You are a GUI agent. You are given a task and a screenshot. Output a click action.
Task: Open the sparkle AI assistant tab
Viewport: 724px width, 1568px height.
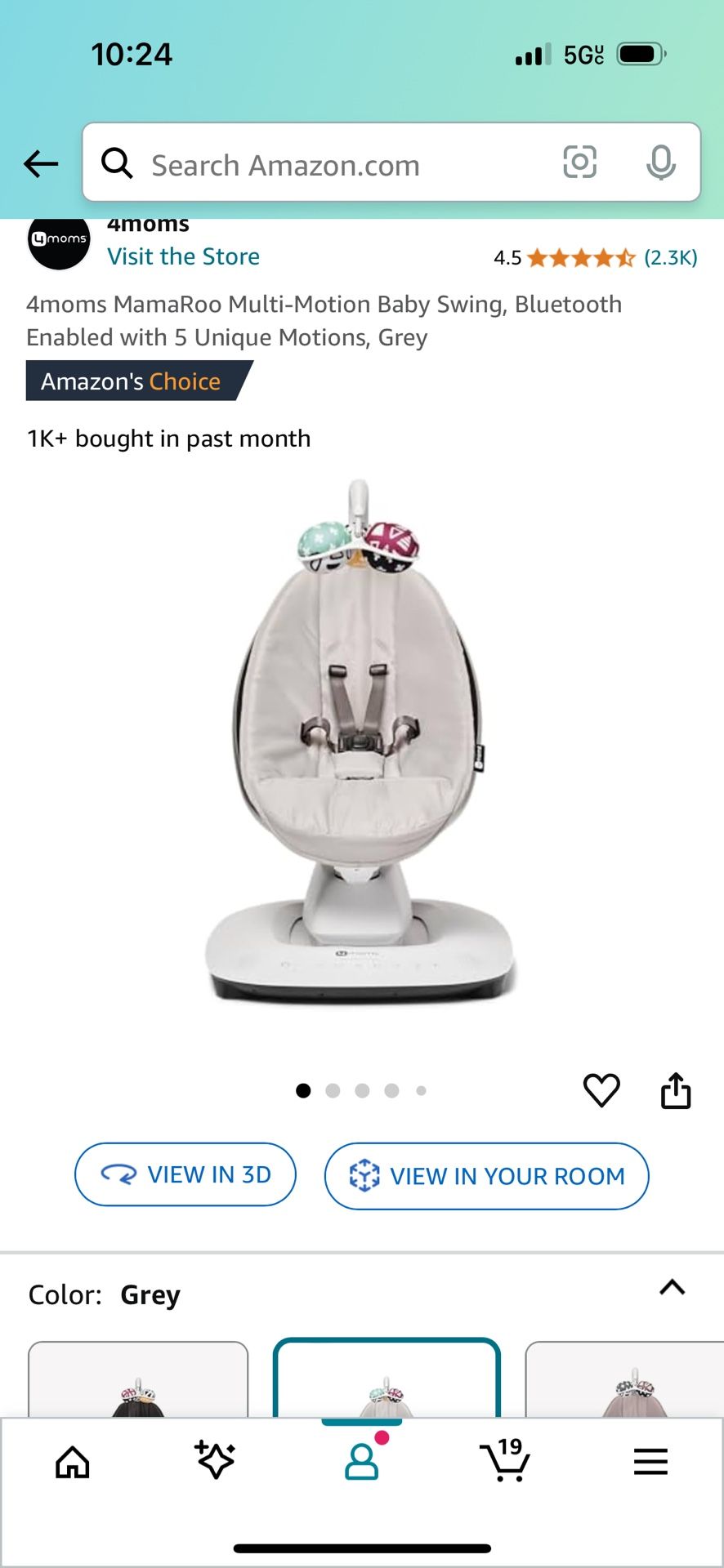(x=216, y=1460)
